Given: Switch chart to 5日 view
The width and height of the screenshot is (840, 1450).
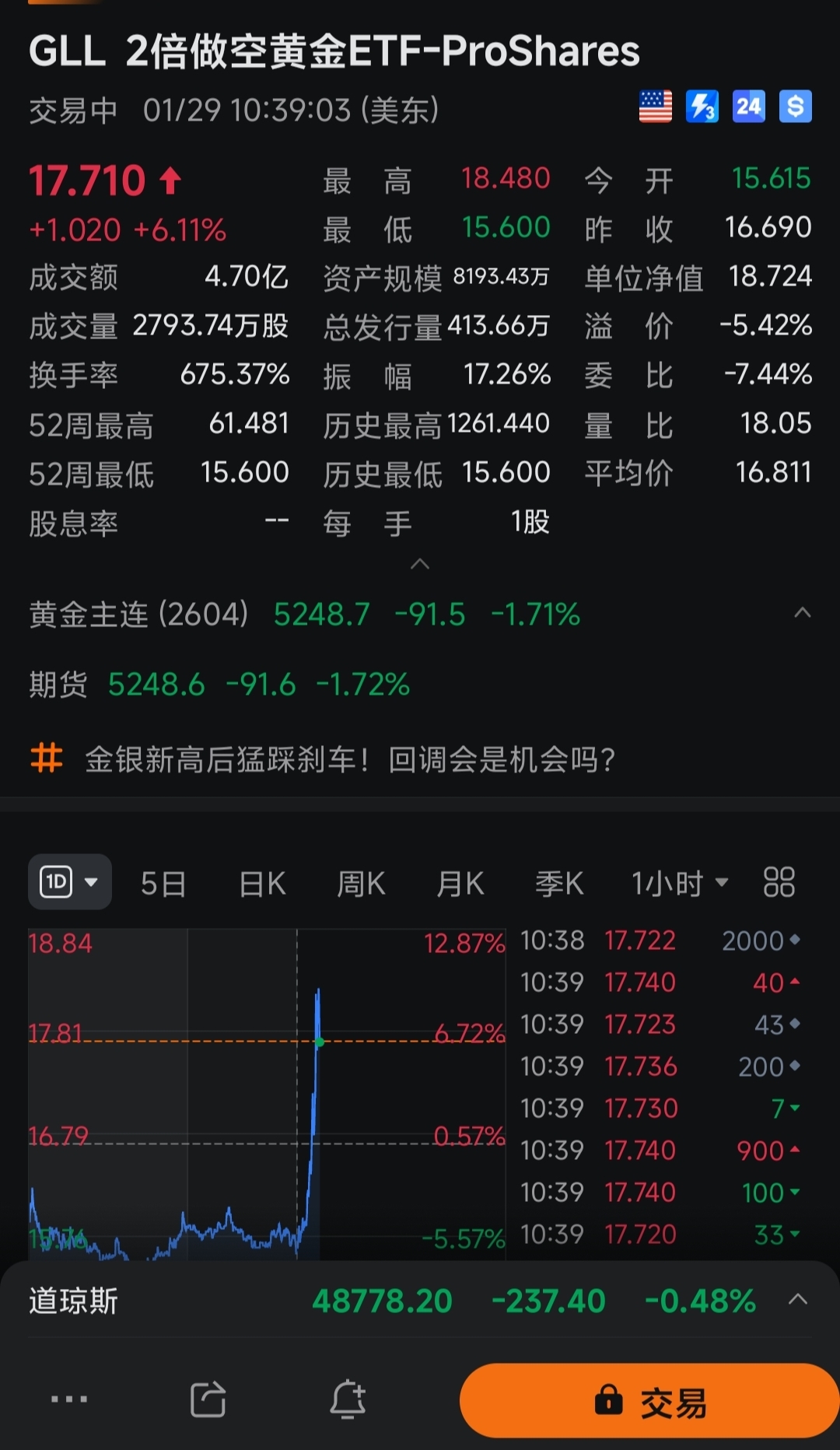Looking at the screenshot, I should click(163, 884).
